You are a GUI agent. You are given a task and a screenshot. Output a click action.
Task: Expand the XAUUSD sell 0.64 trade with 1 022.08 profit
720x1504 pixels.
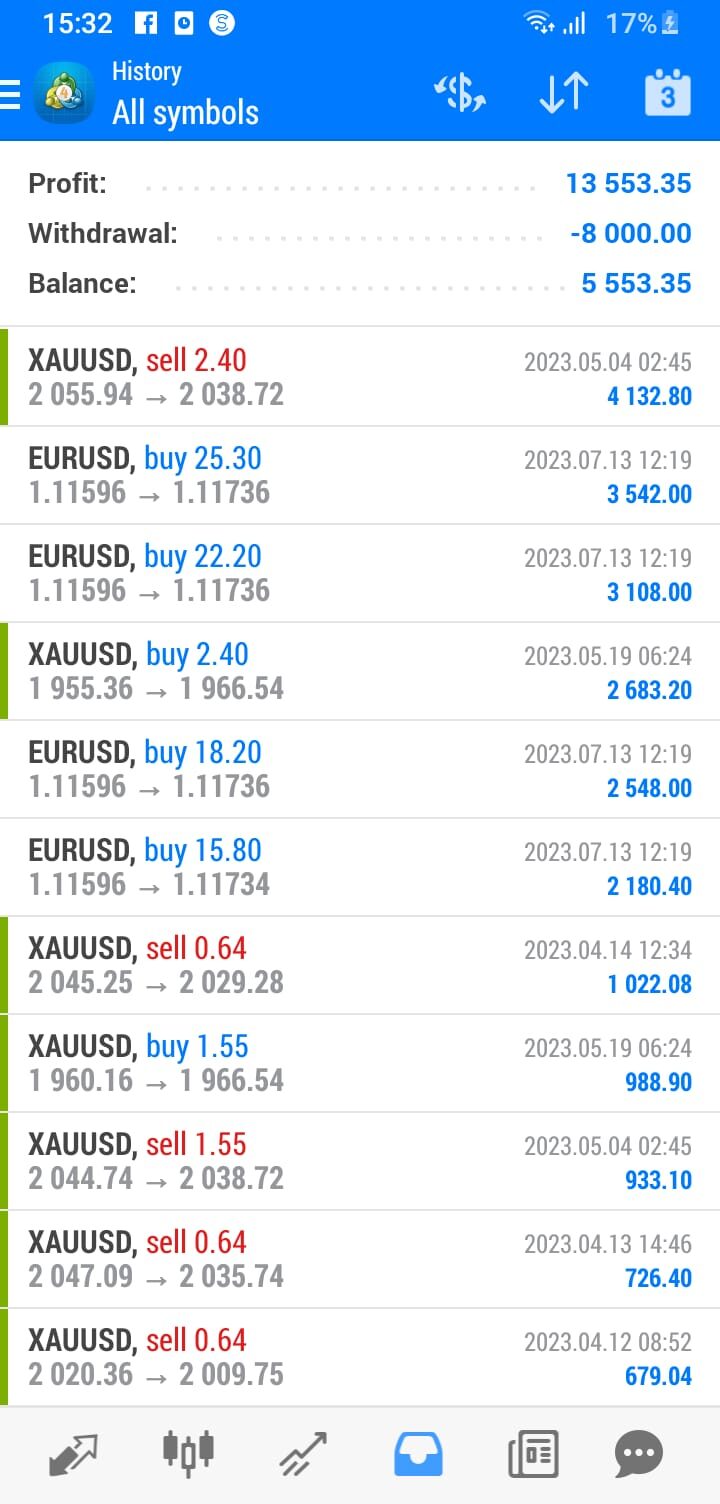(x=360, y=965)
